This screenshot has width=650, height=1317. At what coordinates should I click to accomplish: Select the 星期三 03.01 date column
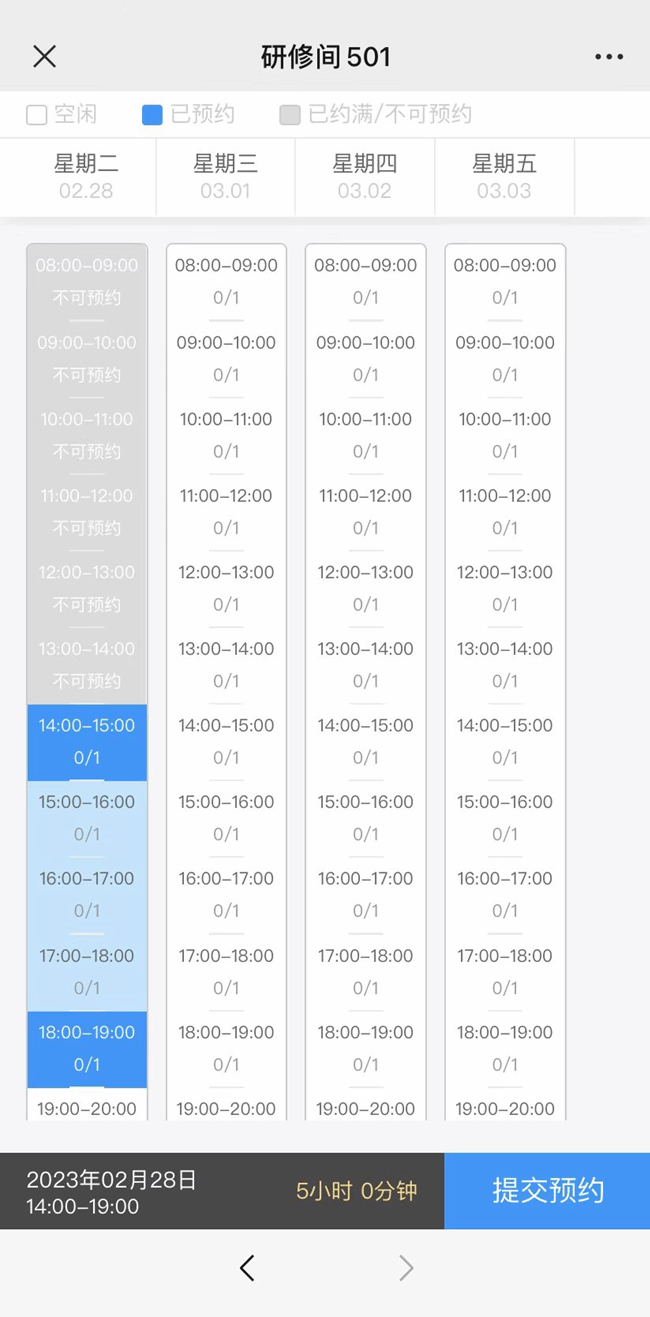click(225, 176)
